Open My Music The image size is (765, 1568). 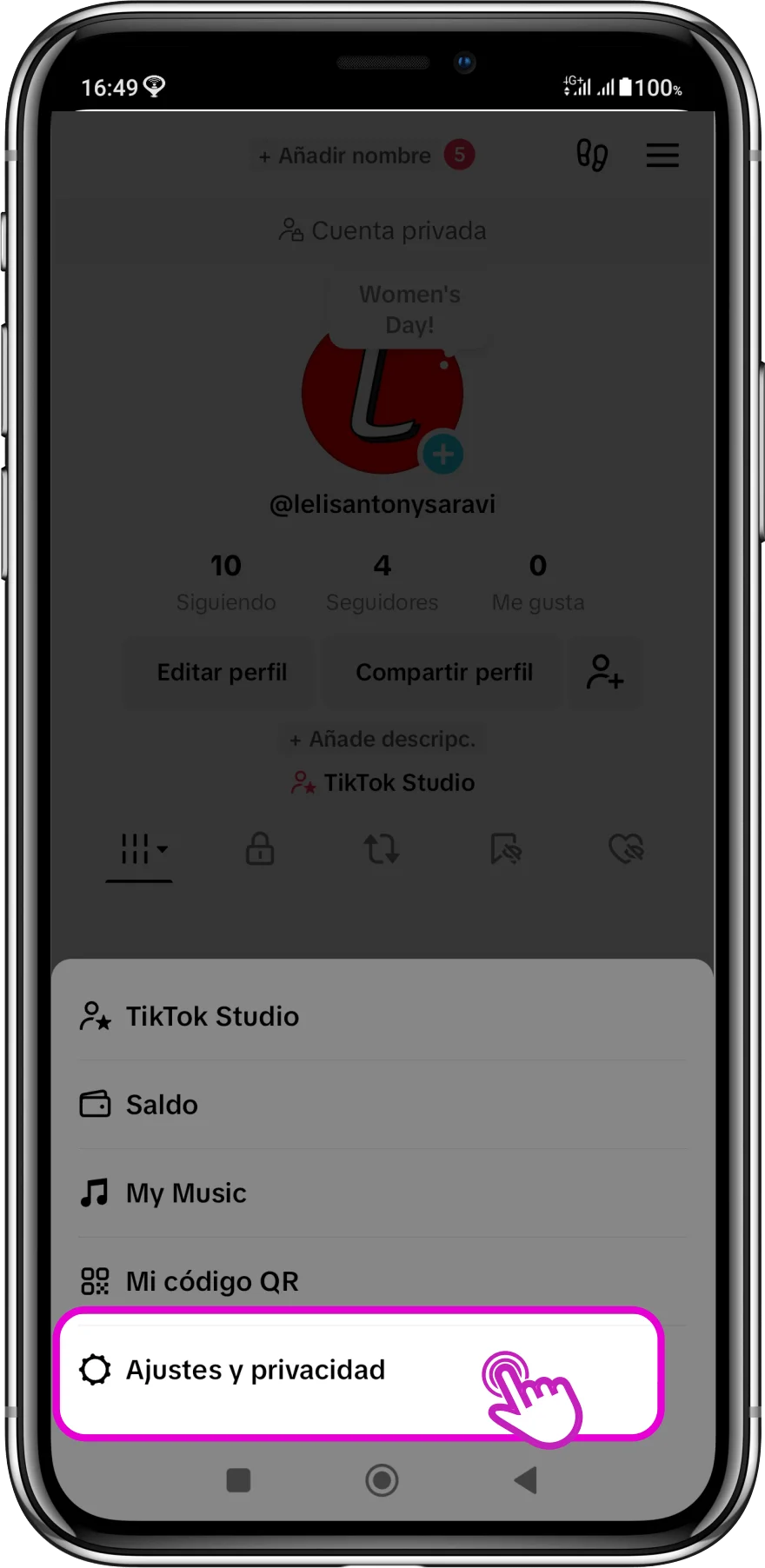point(186,1193)
